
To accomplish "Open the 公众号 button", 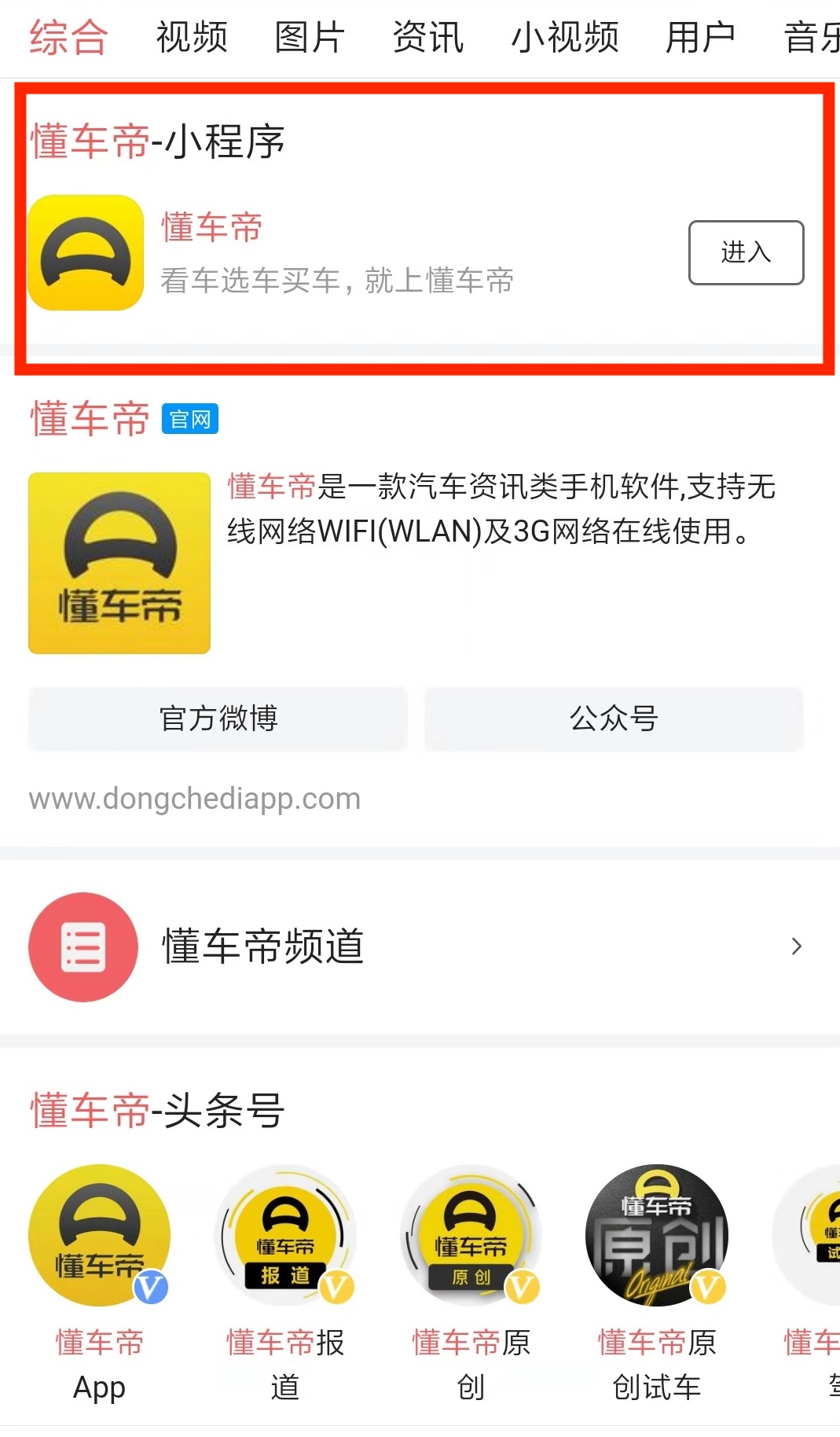I will [x=614, y=718].
